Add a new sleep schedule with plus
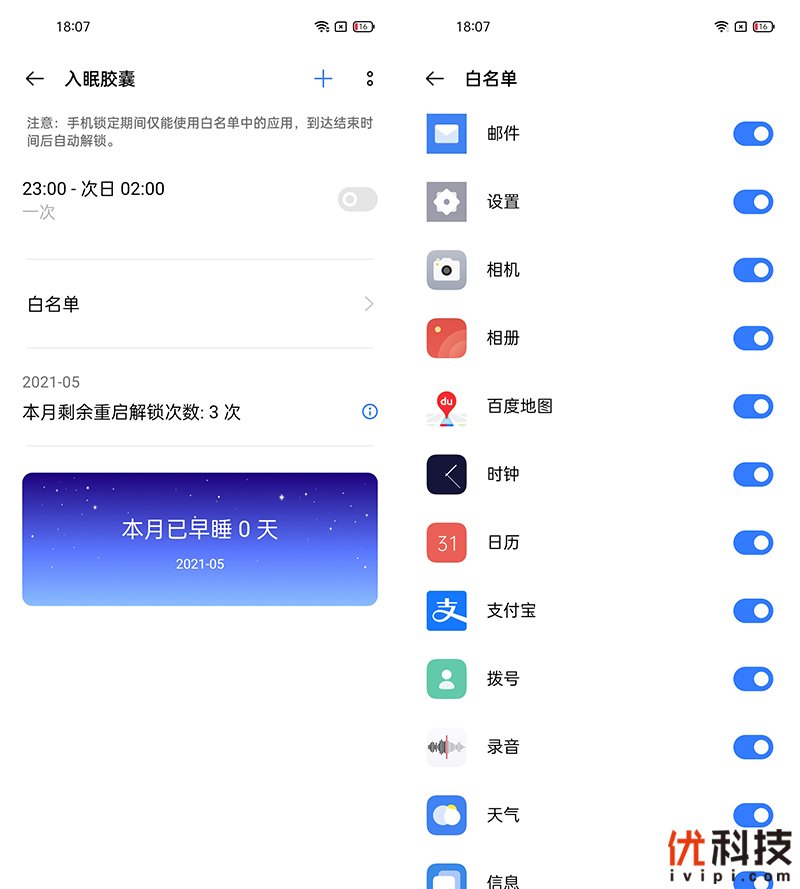The image size is (800, 889). point(323,79)
